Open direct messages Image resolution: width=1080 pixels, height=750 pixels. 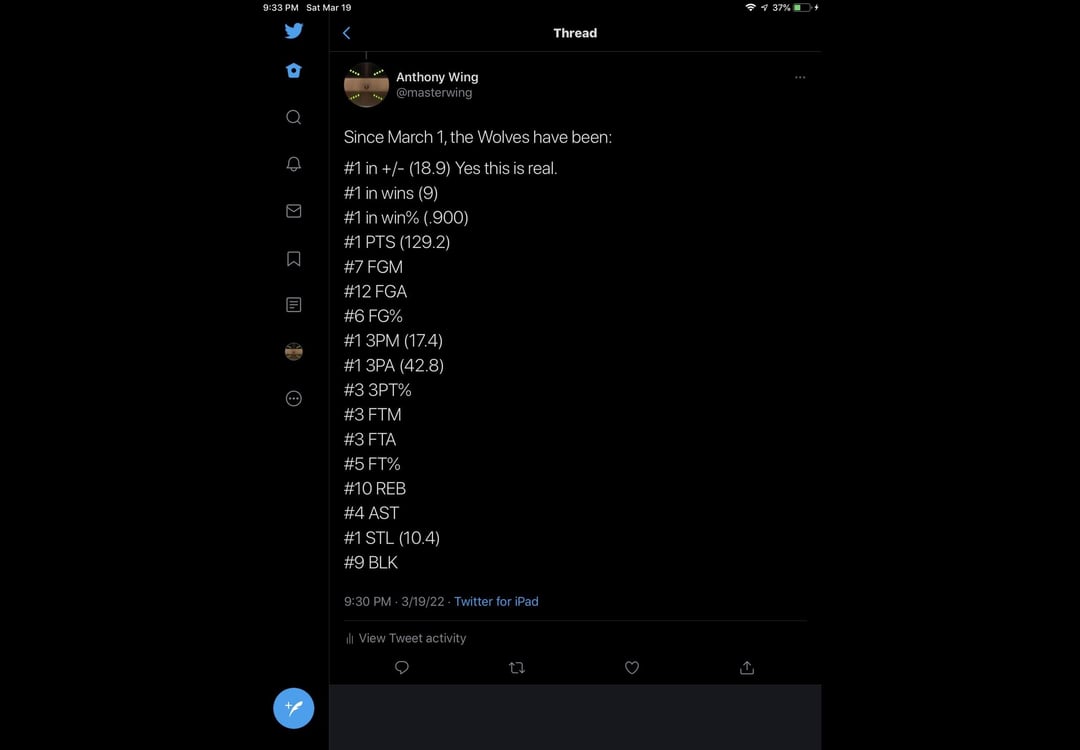(293, 211)
